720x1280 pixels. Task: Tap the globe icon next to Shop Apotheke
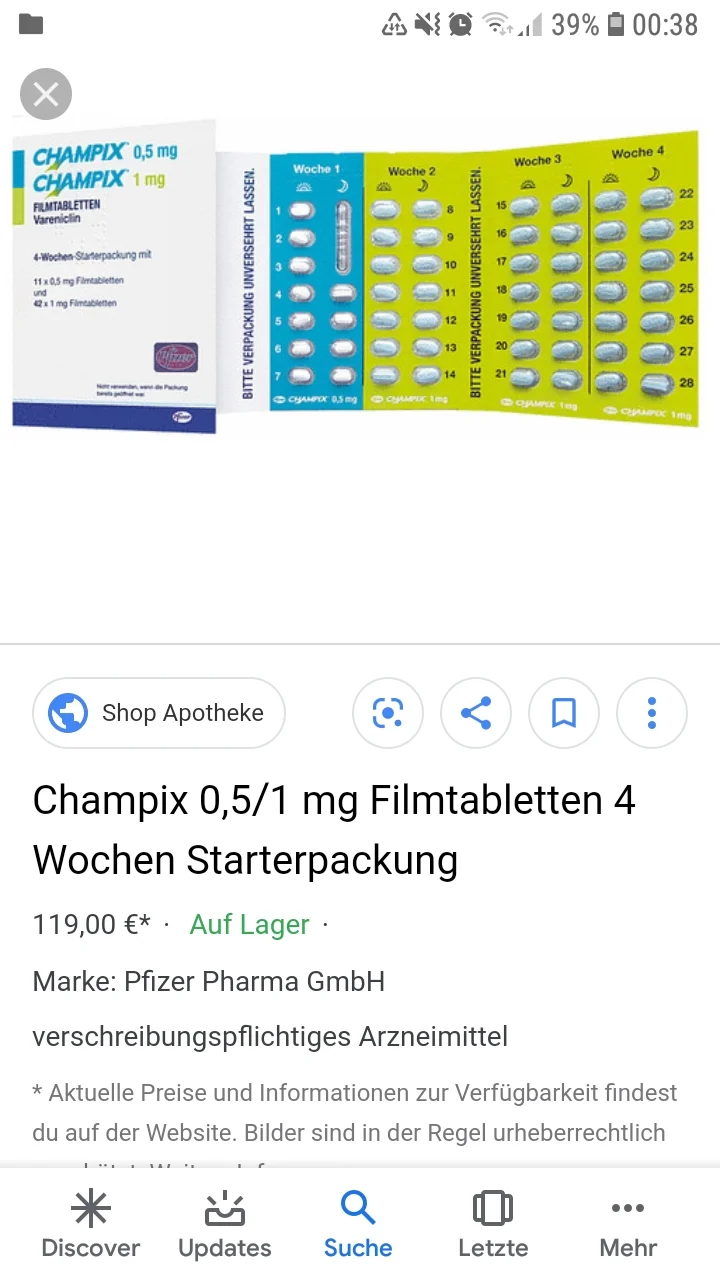(67, 713)
